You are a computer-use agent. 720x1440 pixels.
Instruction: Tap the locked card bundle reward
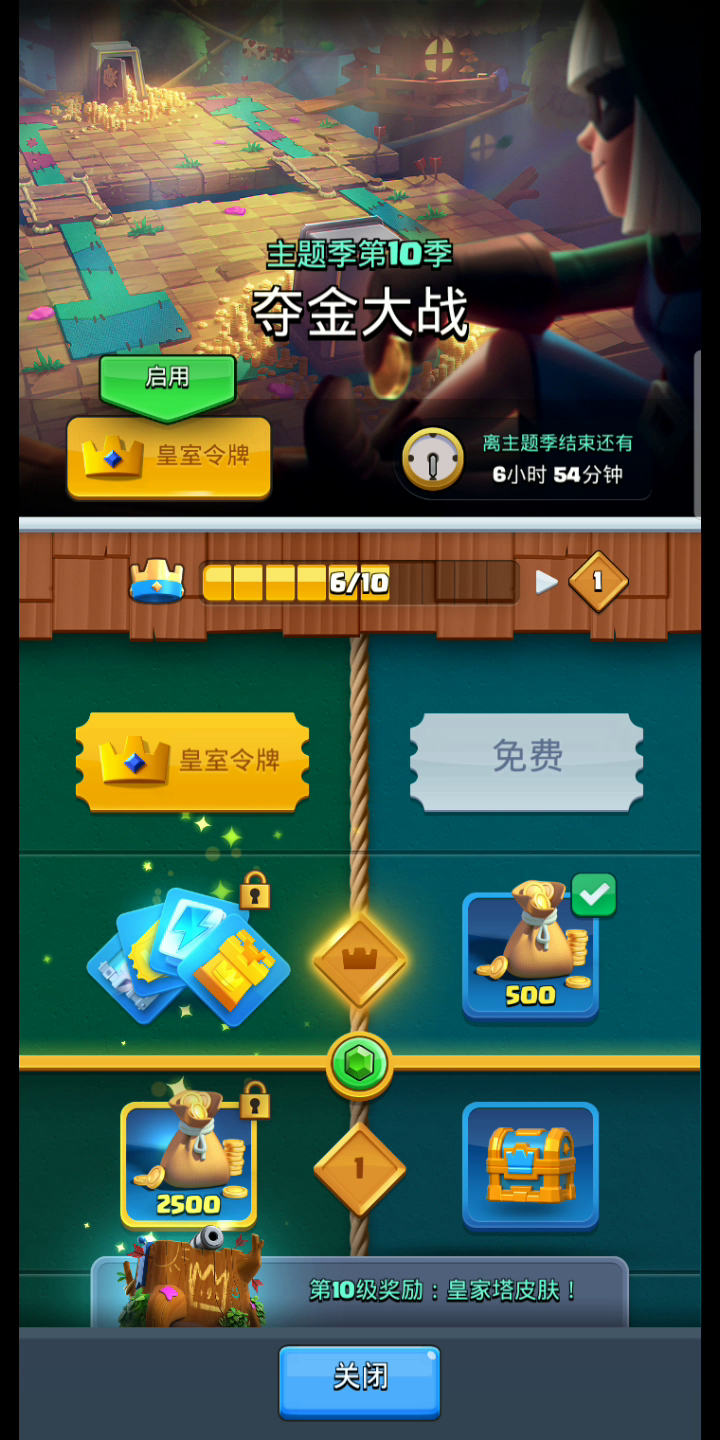(x=188, y=955)
